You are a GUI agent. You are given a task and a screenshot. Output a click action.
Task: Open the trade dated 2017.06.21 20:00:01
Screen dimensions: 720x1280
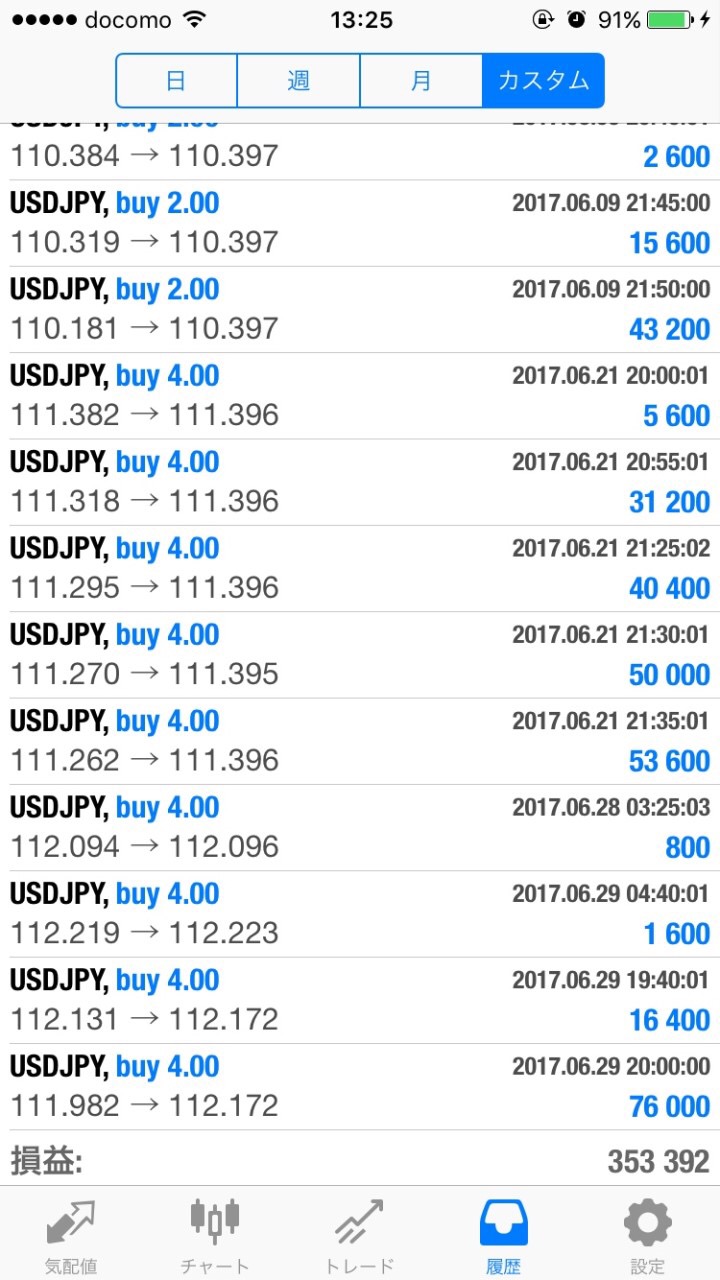[360, 396]
